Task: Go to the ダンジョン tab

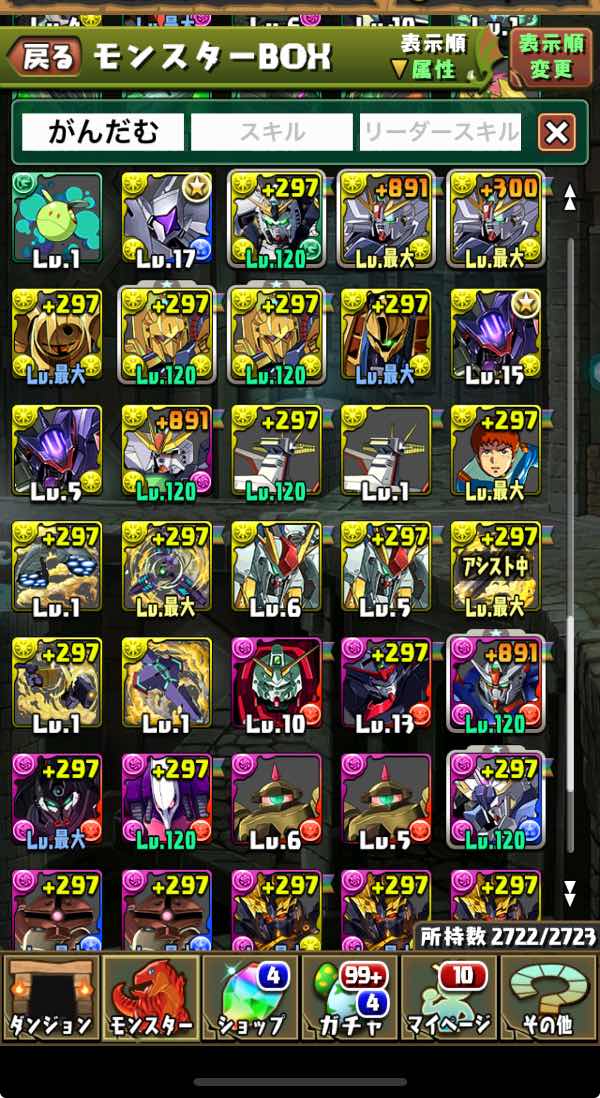Action: click(51, 997)
